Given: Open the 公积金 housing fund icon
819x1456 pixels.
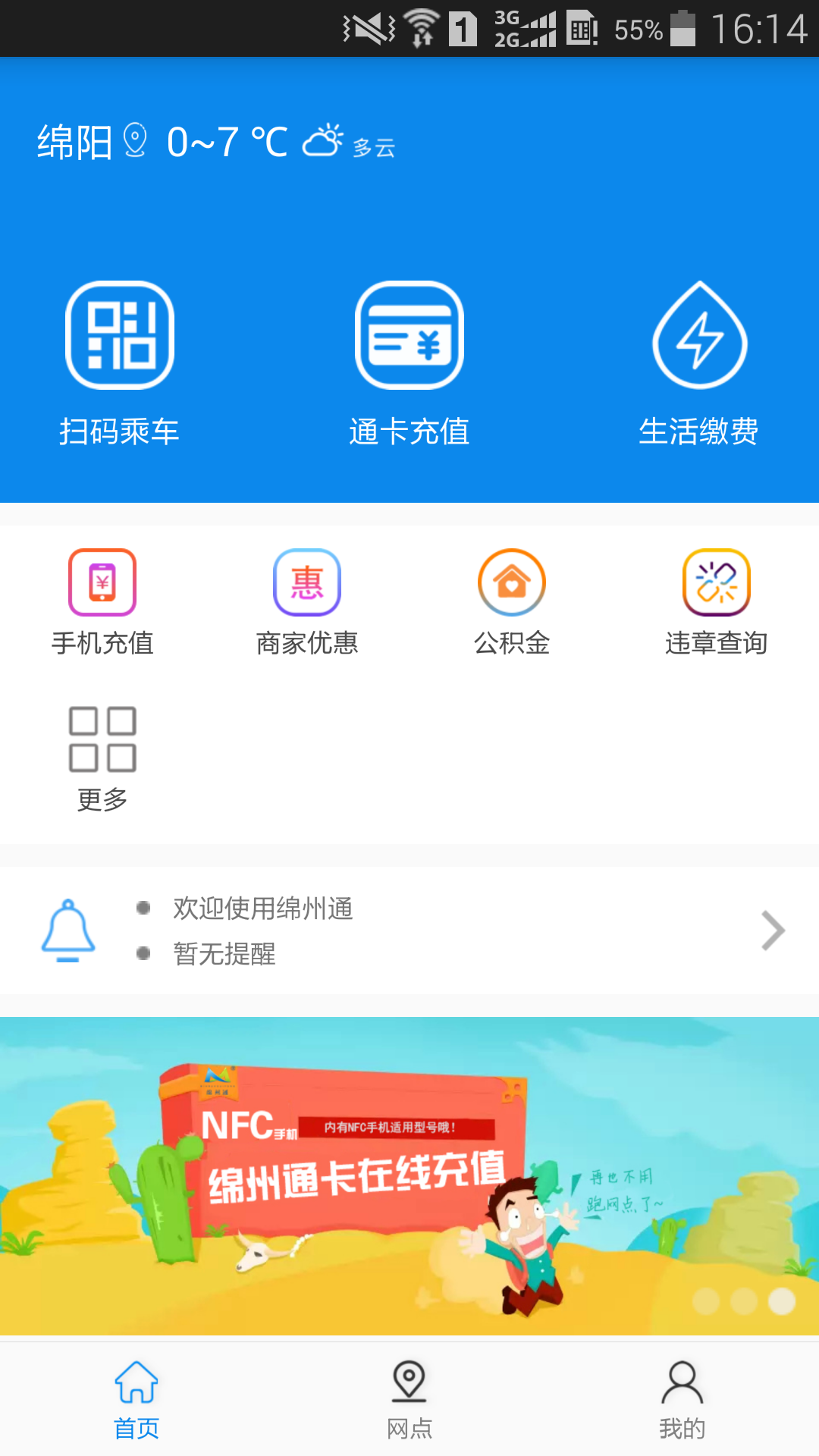Looking at the screenshot, I should pyautogui.click(x=511, y=582).
